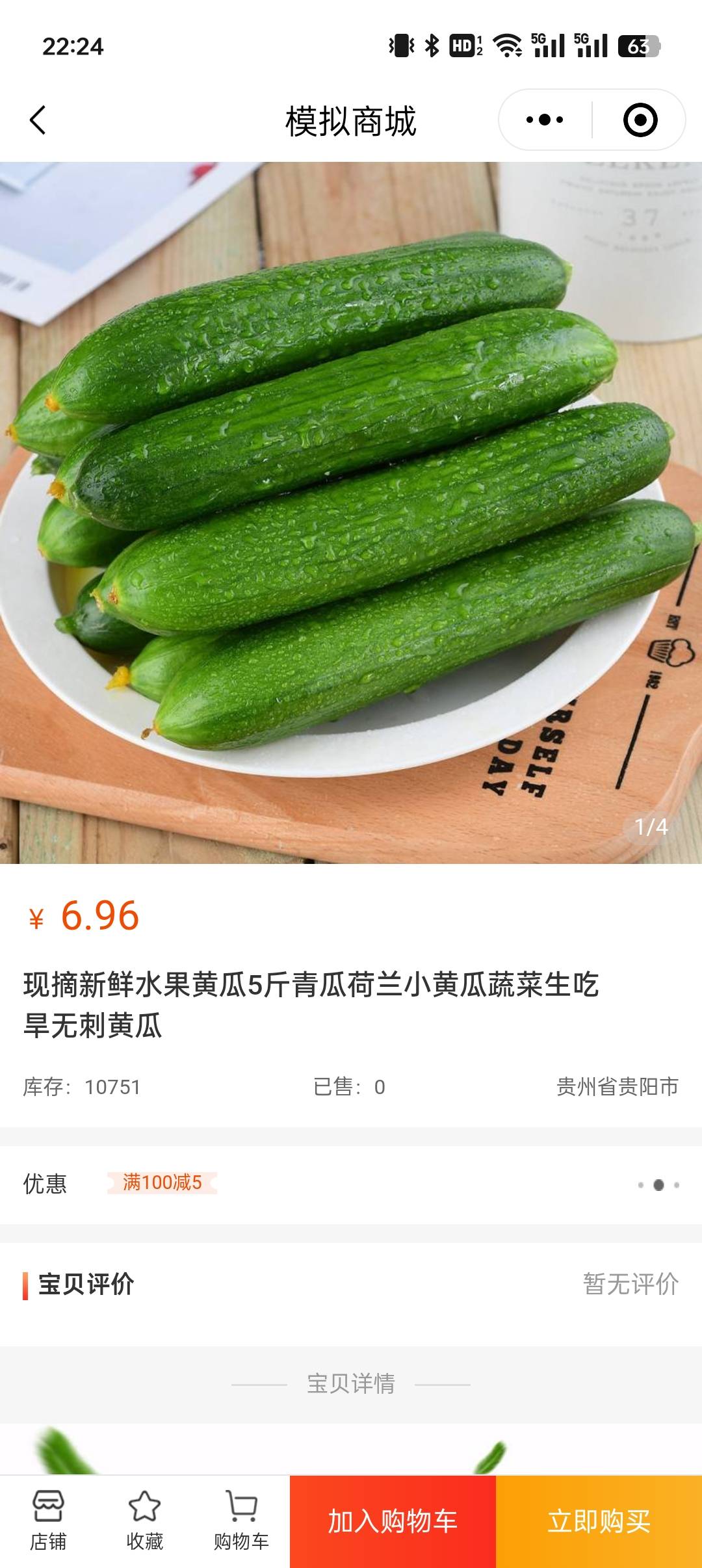The image size is (702, 1568).
Task: Open the cucumber product photo
Action: pos(351,512)
